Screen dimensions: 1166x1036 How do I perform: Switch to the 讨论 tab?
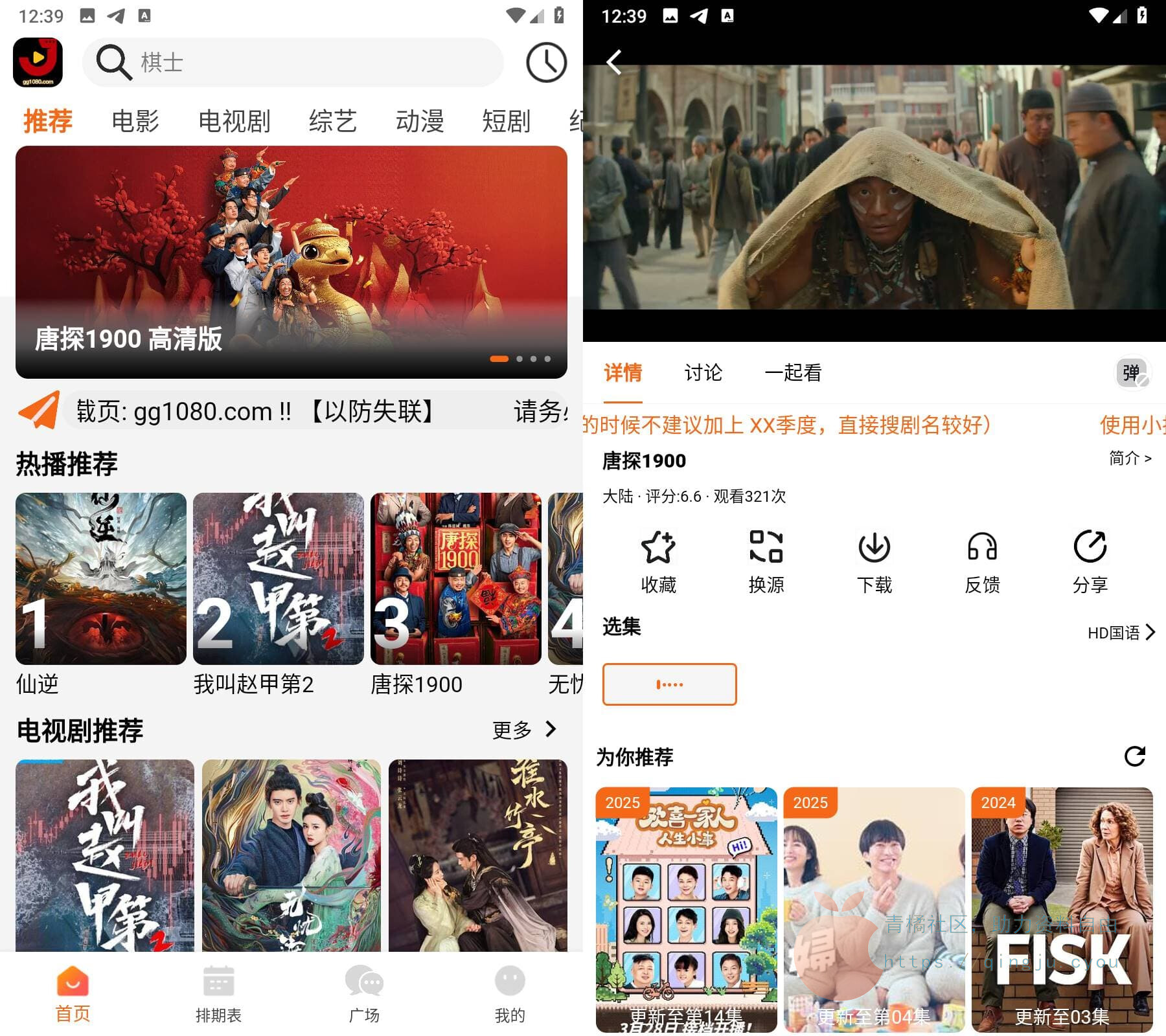tap(703, 372)
